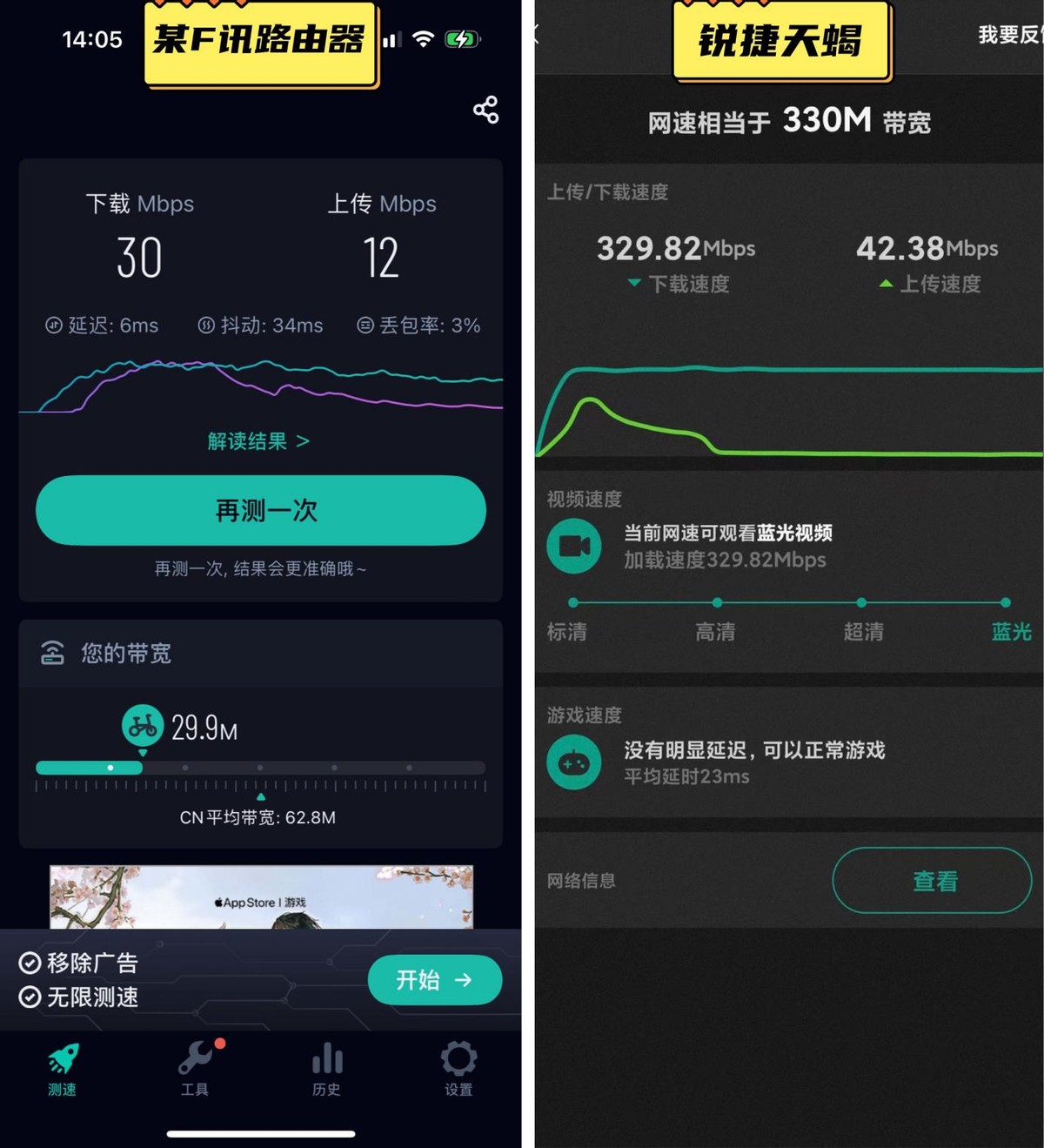The image size is (1044, 1148).
Task: Select the 超清 quality level dot
Action: [861, 602]
